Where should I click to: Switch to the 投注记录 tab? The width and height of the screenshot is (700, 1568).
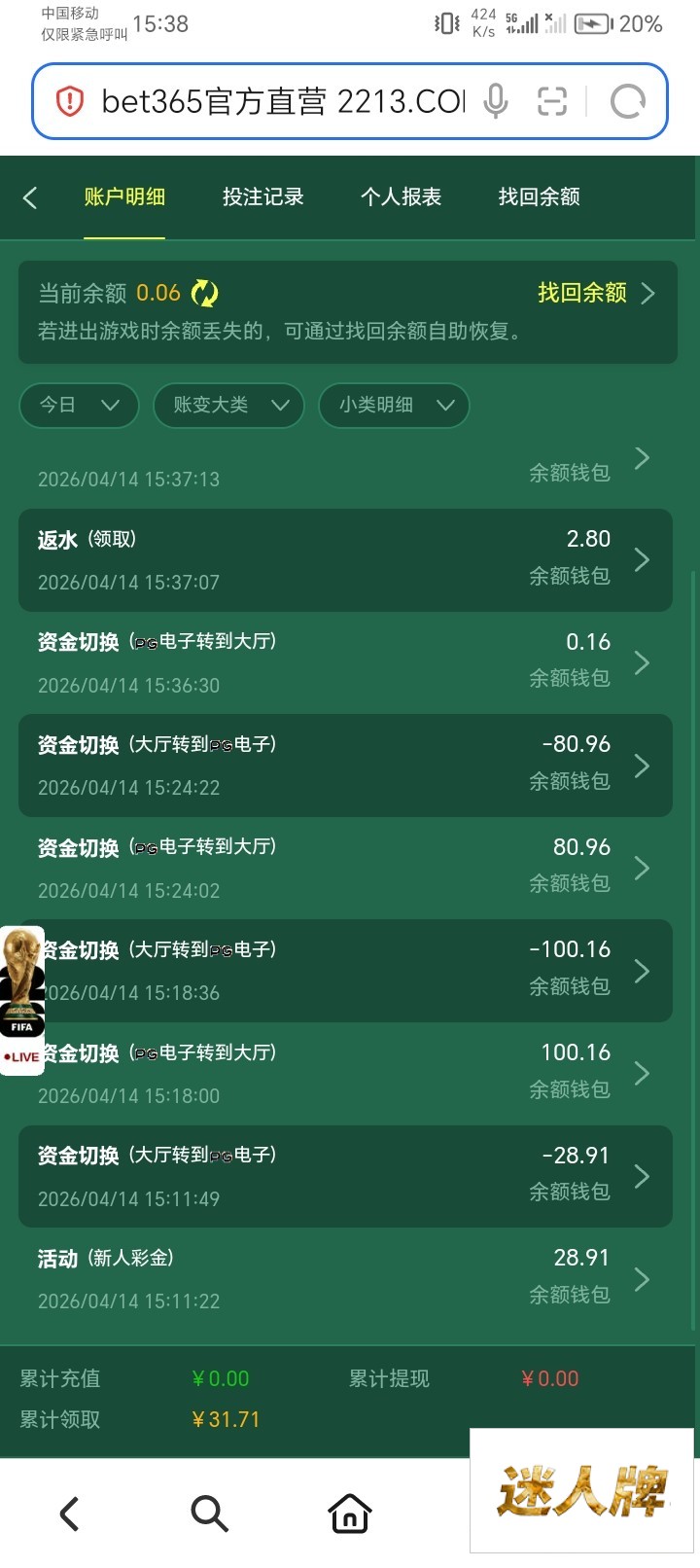[262, 197]
